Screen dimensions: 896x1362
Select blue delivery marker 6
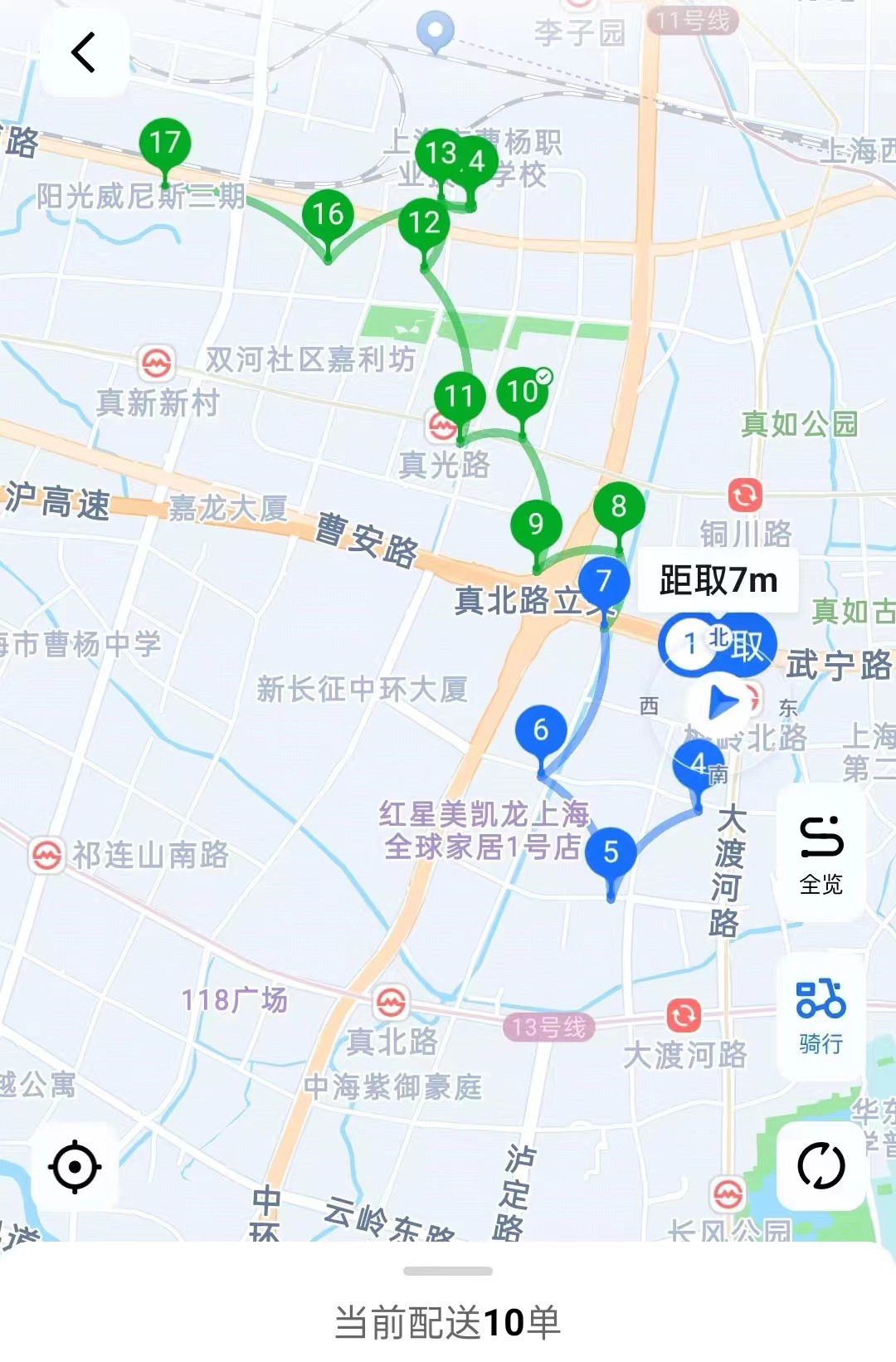coord(541,732)
